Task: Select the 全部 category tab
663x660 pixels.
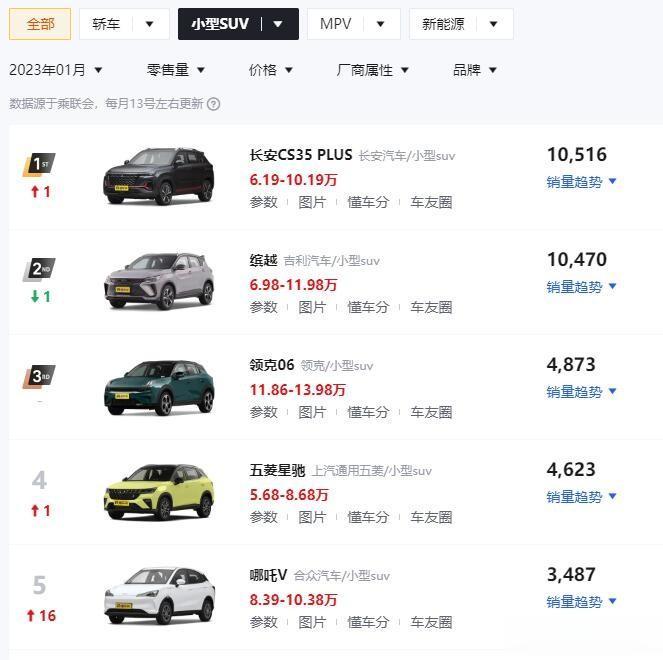Action: 40,24
